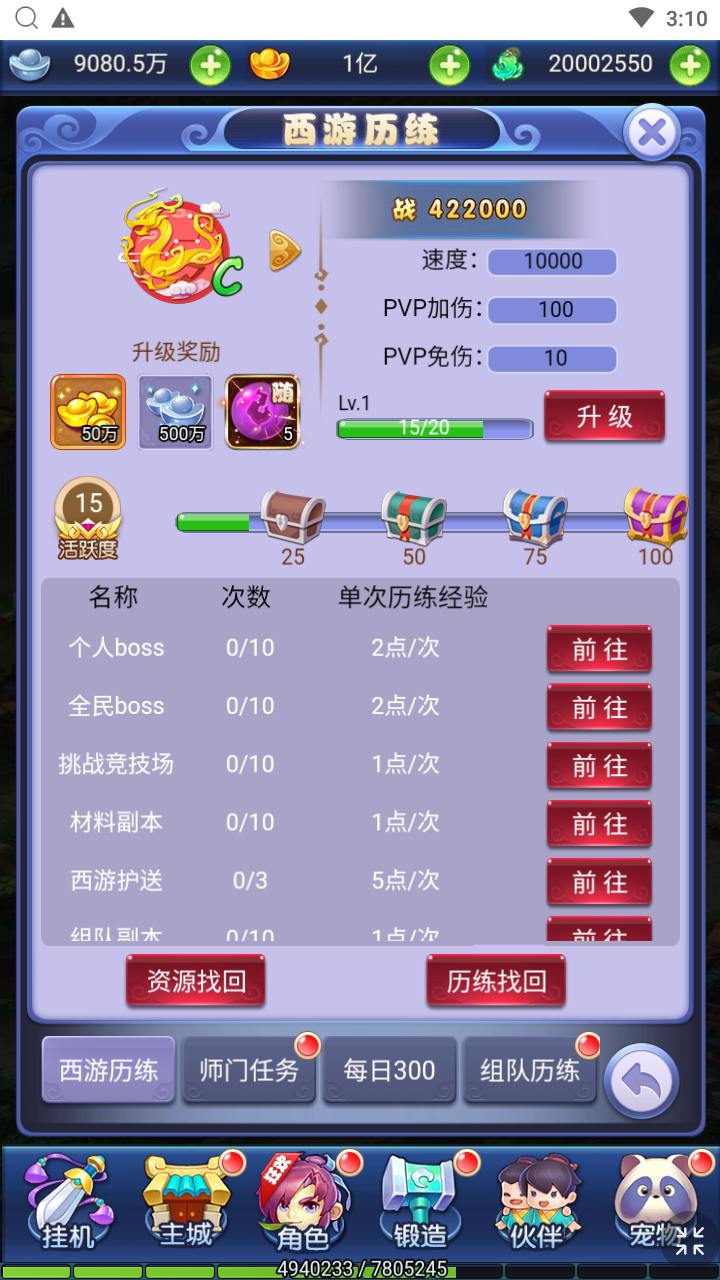Go to 材料副本 activity
The height and width of the screenshot is (1280, 720).
(599, 824)
